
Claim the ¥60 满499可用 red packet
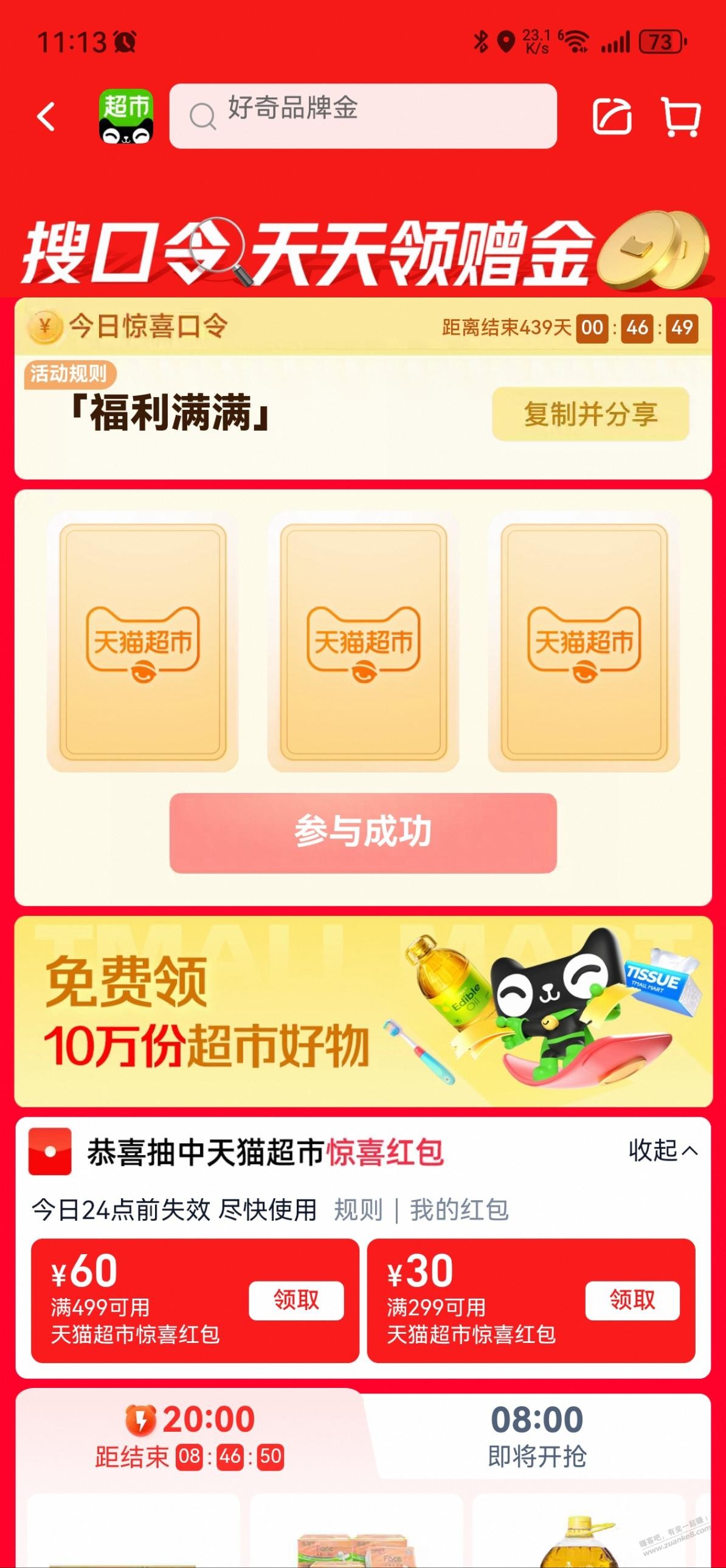[x=296, y=1301]
